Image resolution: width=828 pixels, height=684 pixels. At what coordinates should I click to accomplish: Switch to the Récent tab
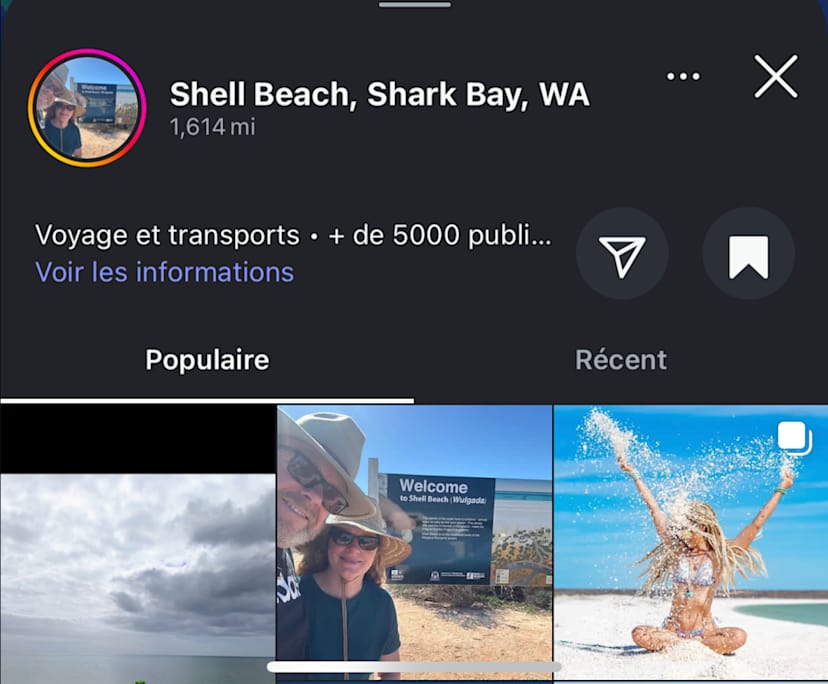click(620, 360)
